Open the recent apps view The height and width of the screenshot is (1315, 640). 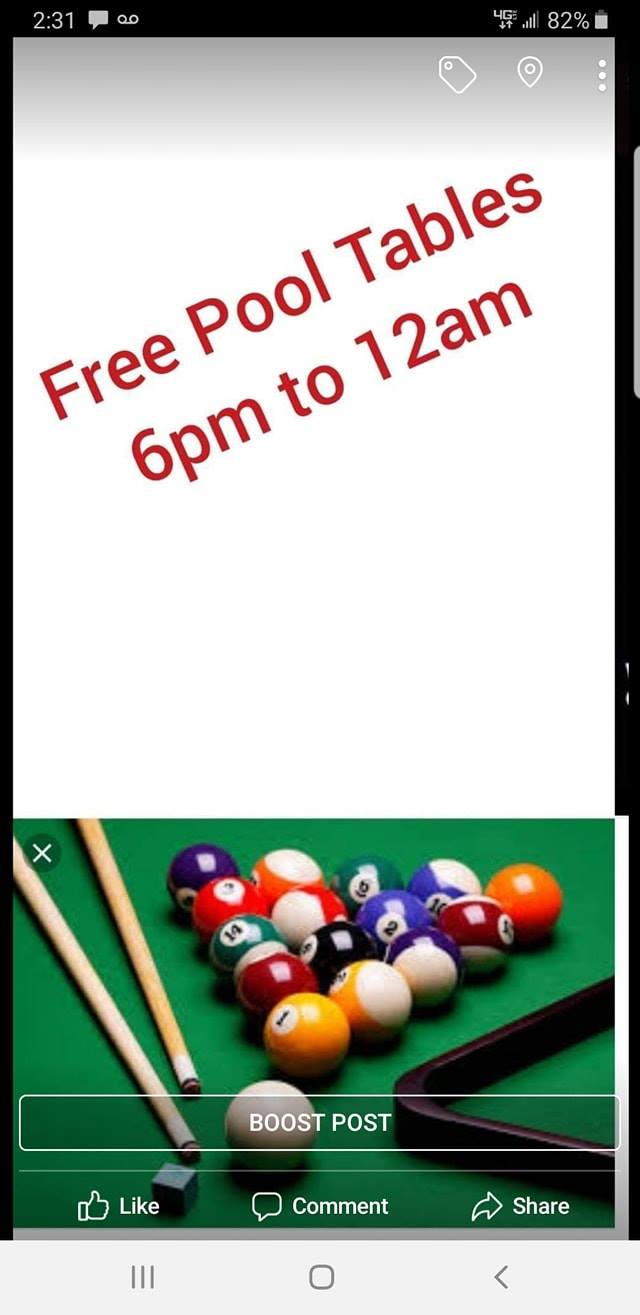coord(143,1276)
